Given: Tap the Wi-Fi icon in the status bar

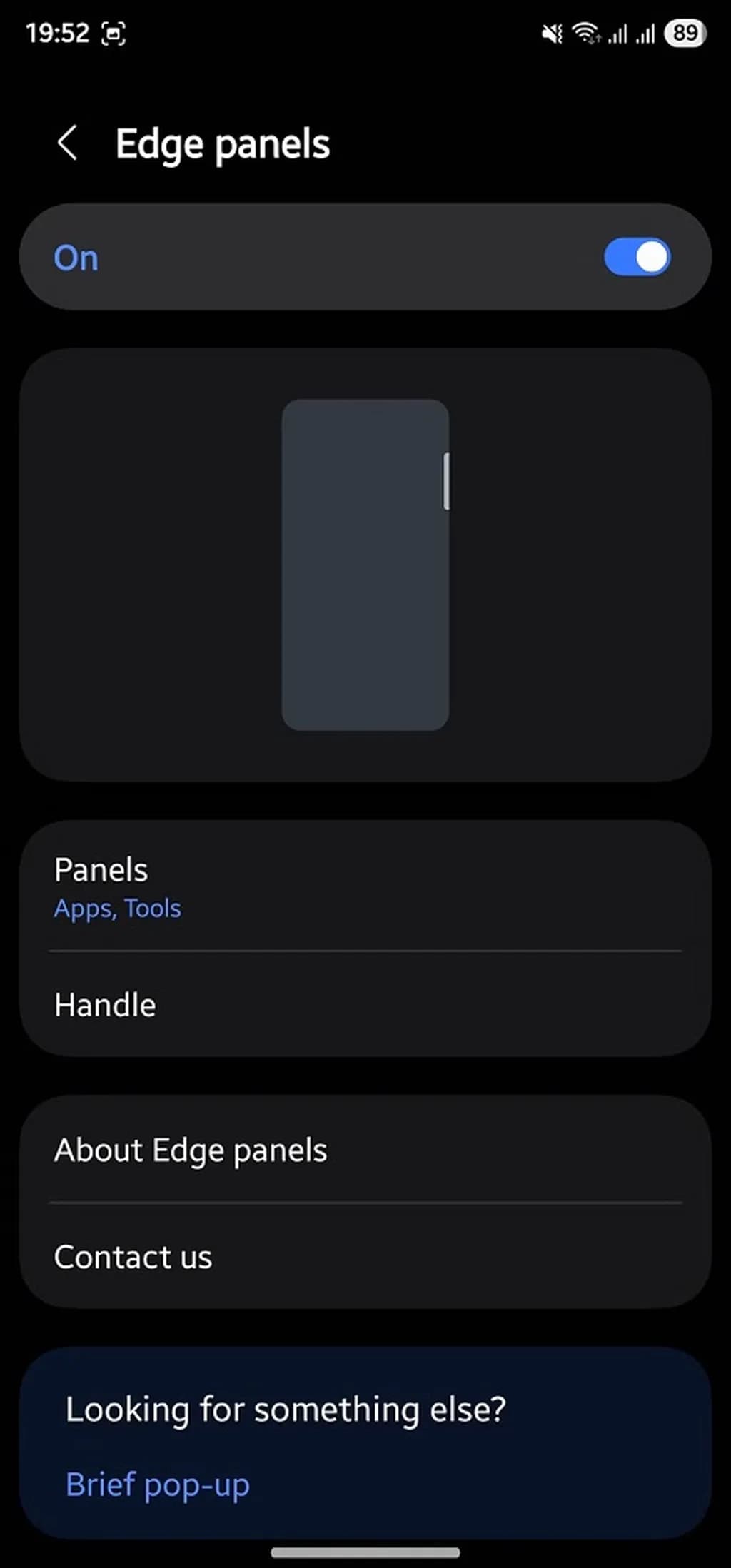Looking at the screenshot, I should point(585,32).
